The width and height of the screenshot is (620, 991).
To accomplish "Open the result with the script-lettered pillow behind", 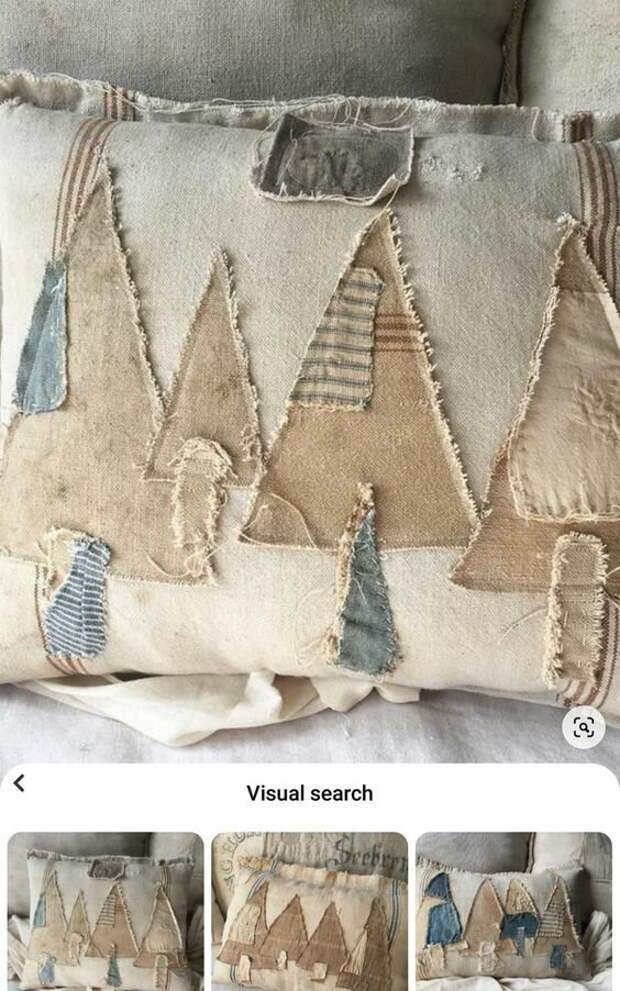I will [x=309, y=910].
